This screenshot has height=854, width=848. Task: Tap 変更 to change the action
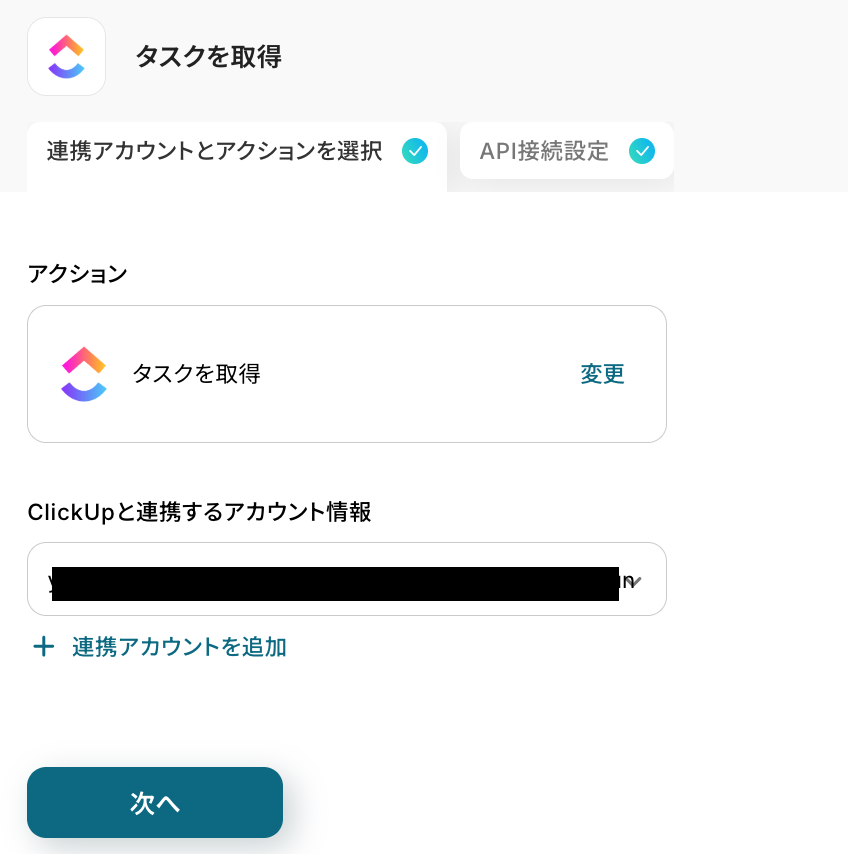click(x=602, y=374)
